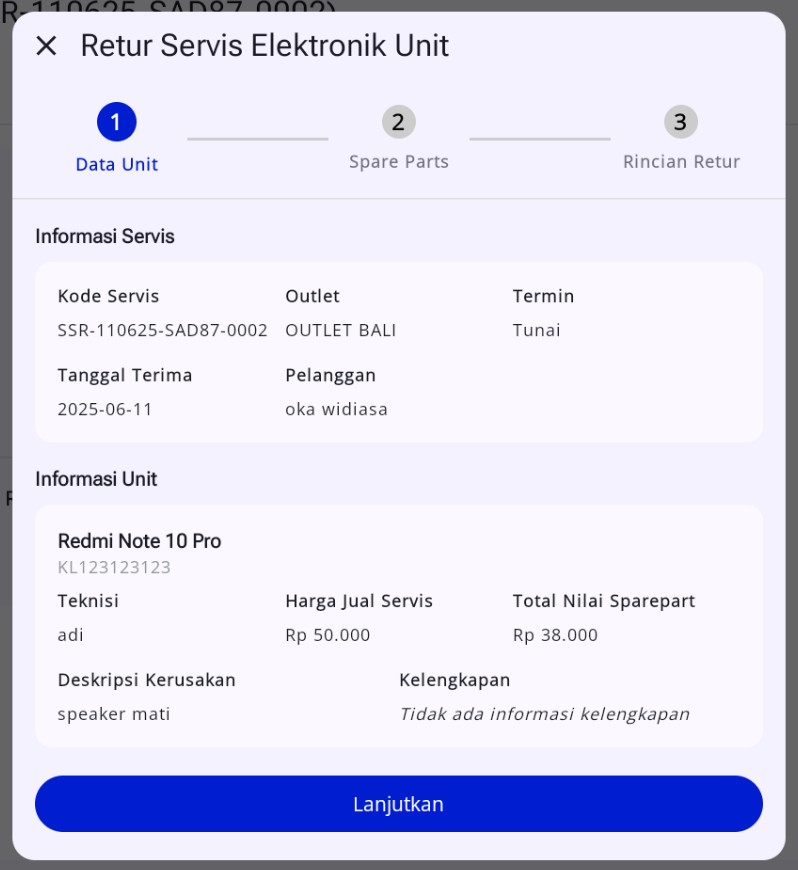Tap the Lanjutkan button

click(x=398, y=804)
